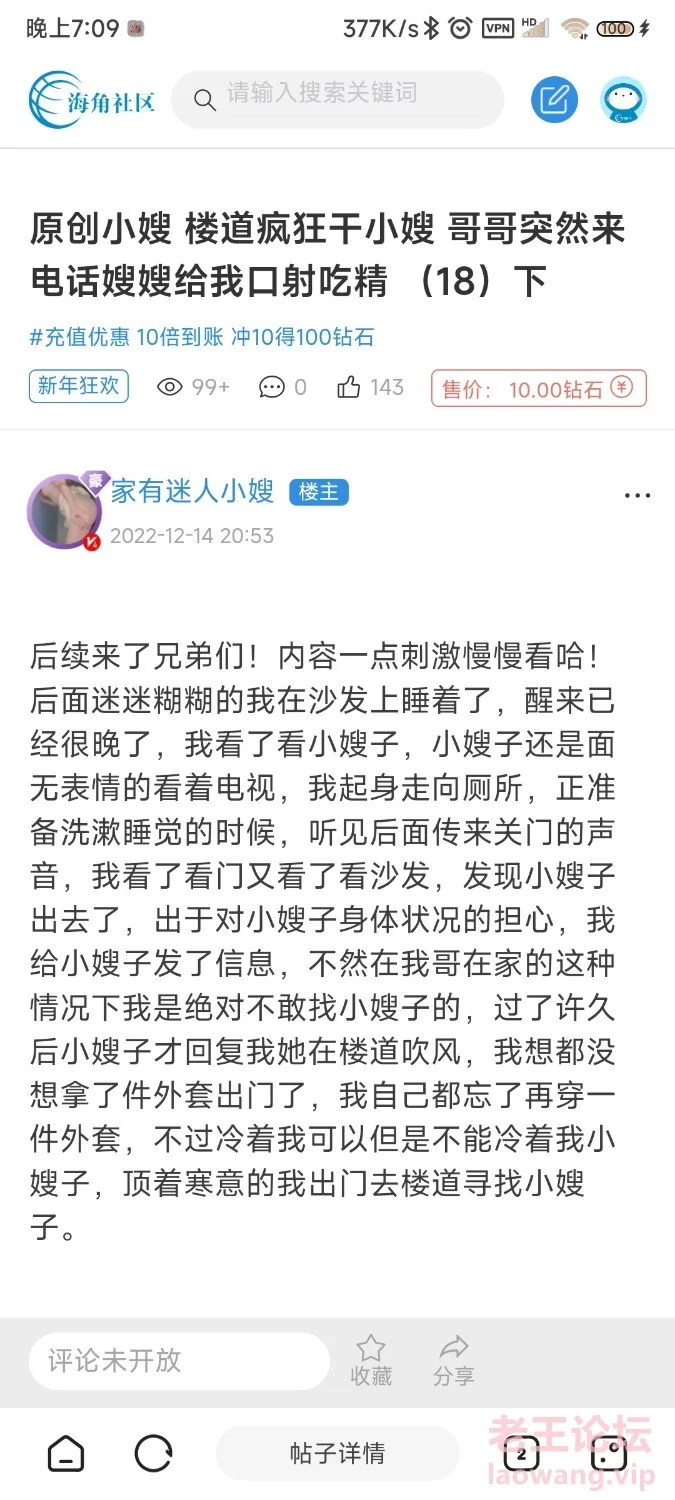Open the compose post icon

554,99
